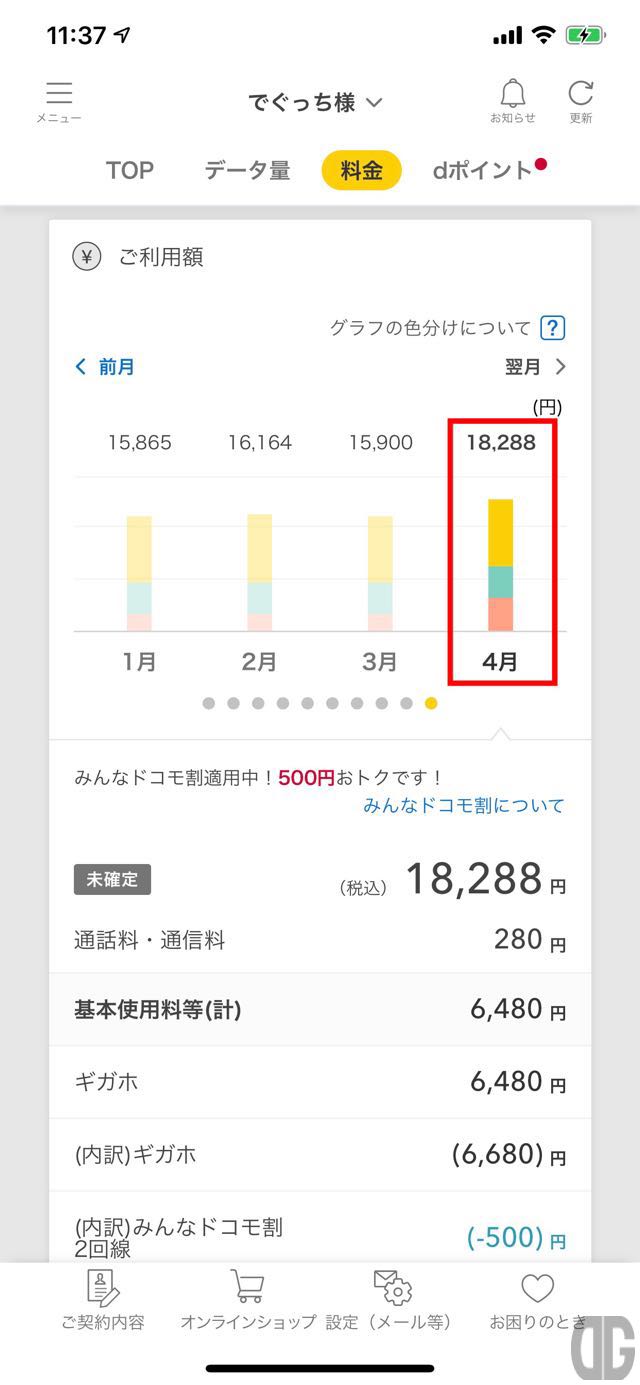Switch to the データ量 tab

[247, 170]
